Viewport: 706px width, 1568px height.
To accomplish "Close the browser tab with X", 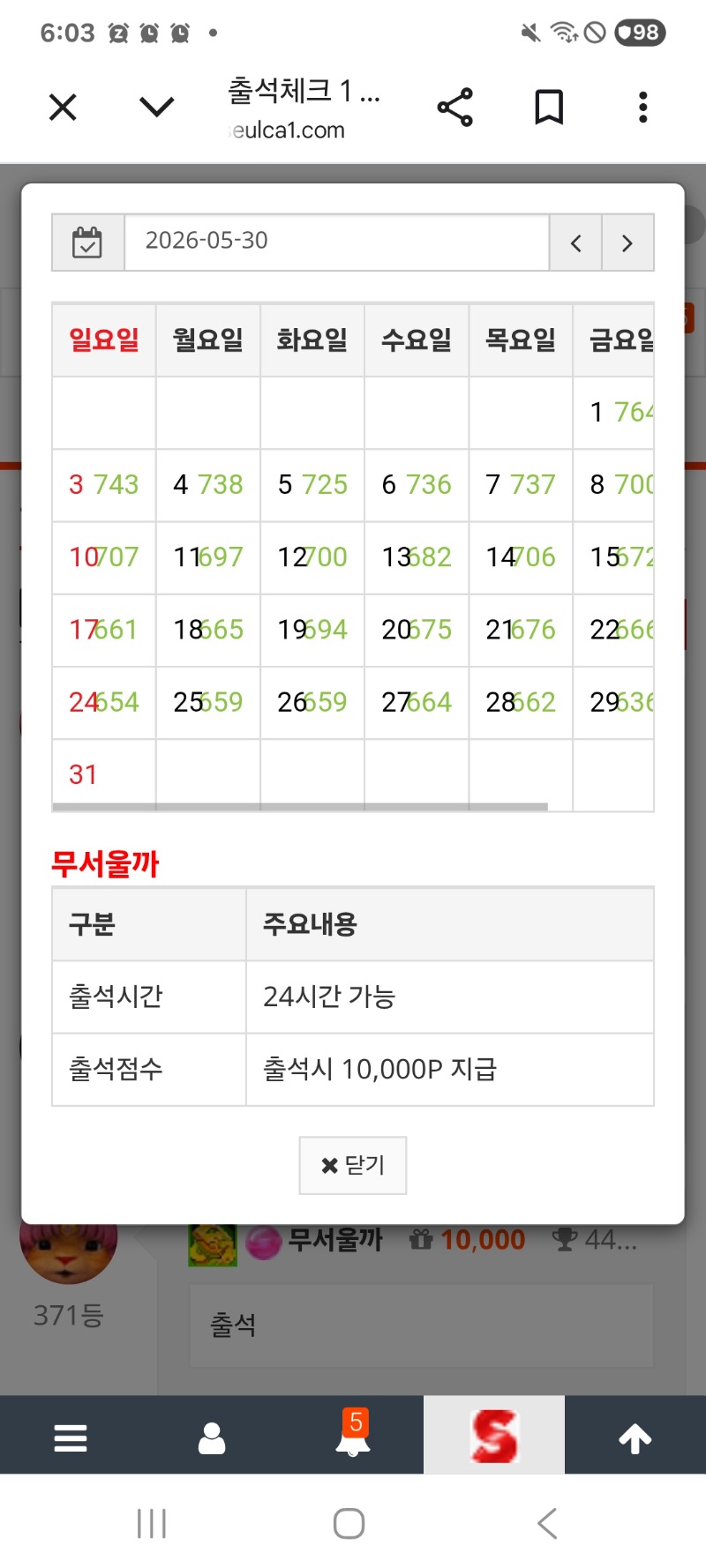I will point(63,108).
